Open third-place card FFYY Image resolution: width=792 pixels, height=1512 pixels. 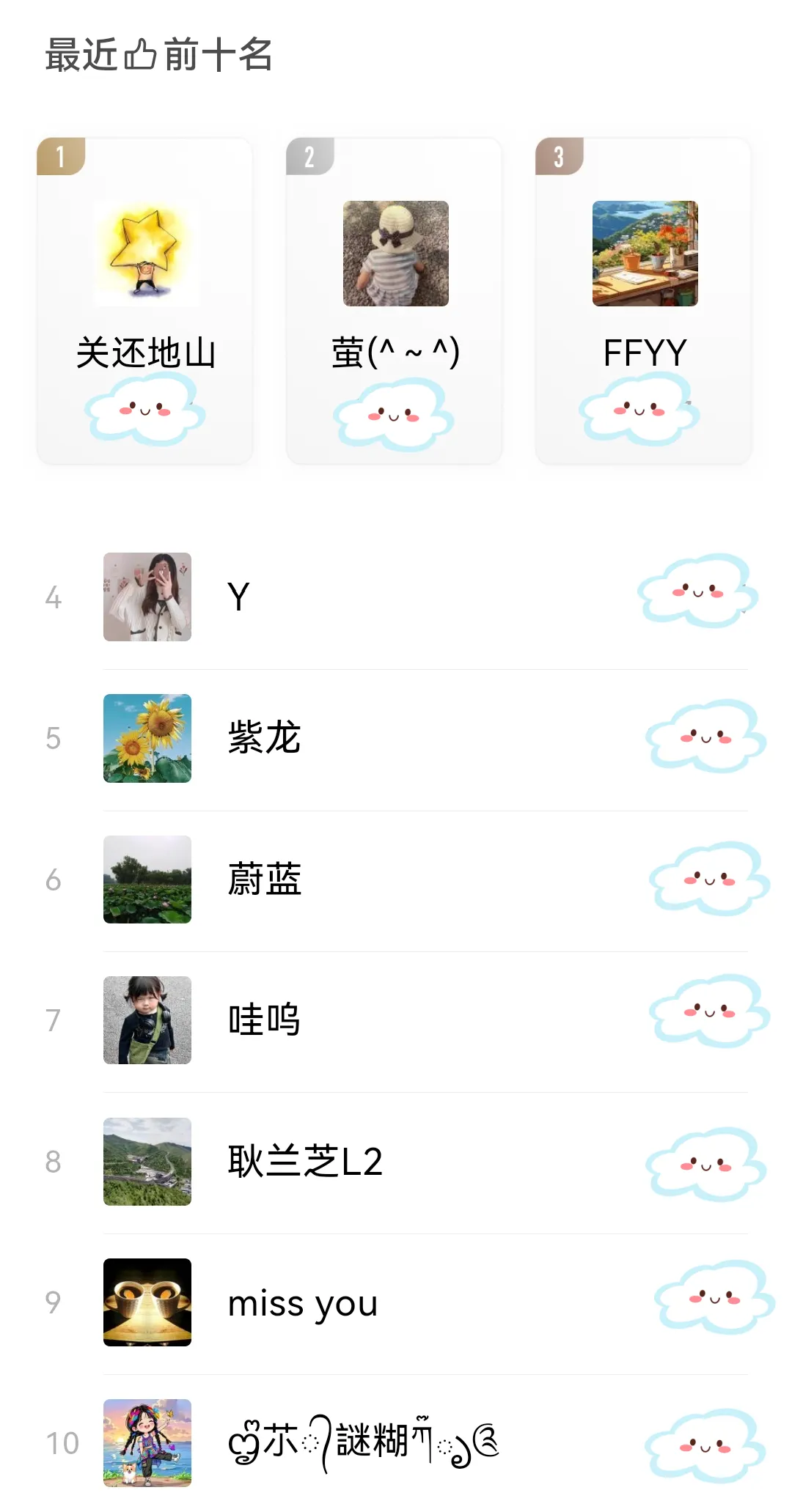tap(644, 300)
